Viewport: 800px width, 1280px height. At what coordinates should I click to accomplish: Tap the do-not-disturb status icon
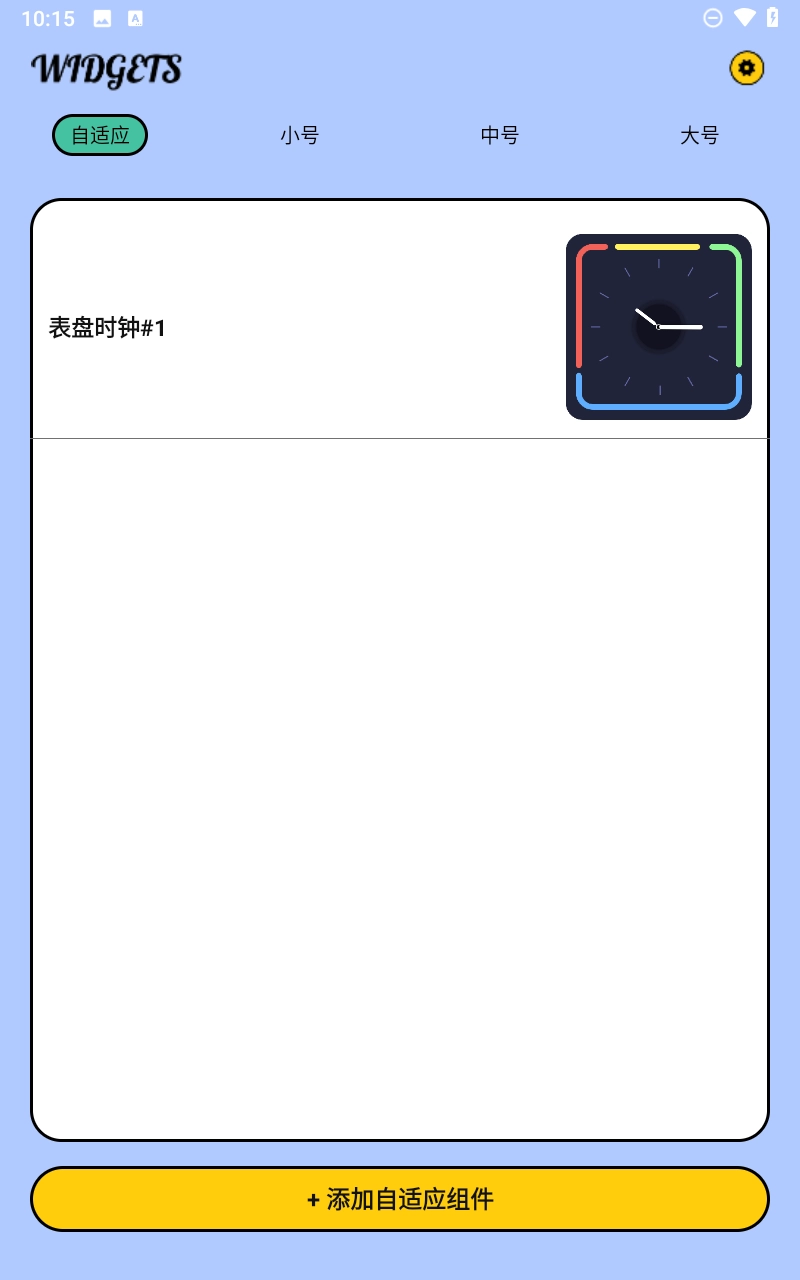[x=713, y=17]
